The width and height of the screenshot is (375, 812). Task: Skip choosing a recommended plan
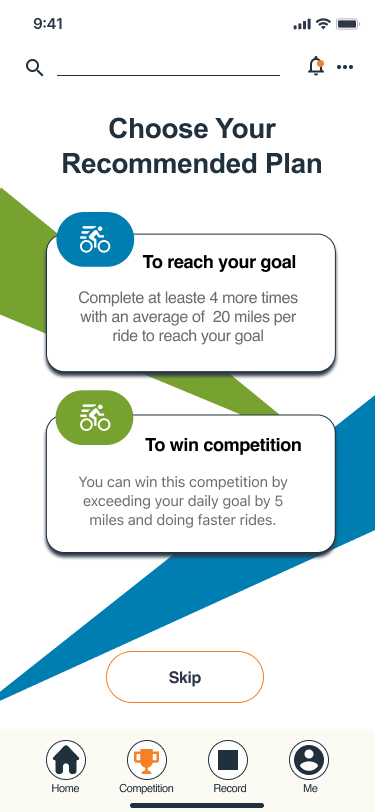(x=185, y=677)
